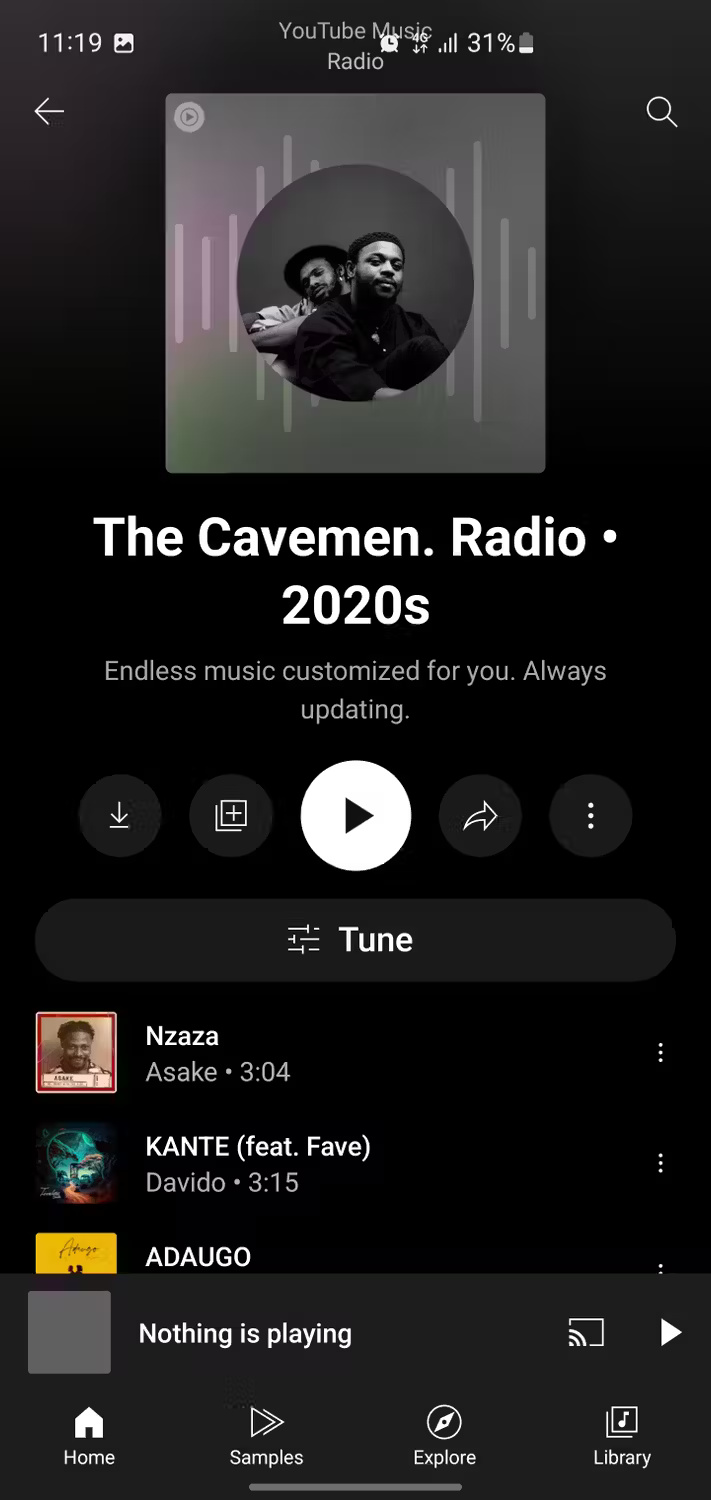Switch to the Home tab
This screenshot has width=711, height=1500.
point(89,1436)
